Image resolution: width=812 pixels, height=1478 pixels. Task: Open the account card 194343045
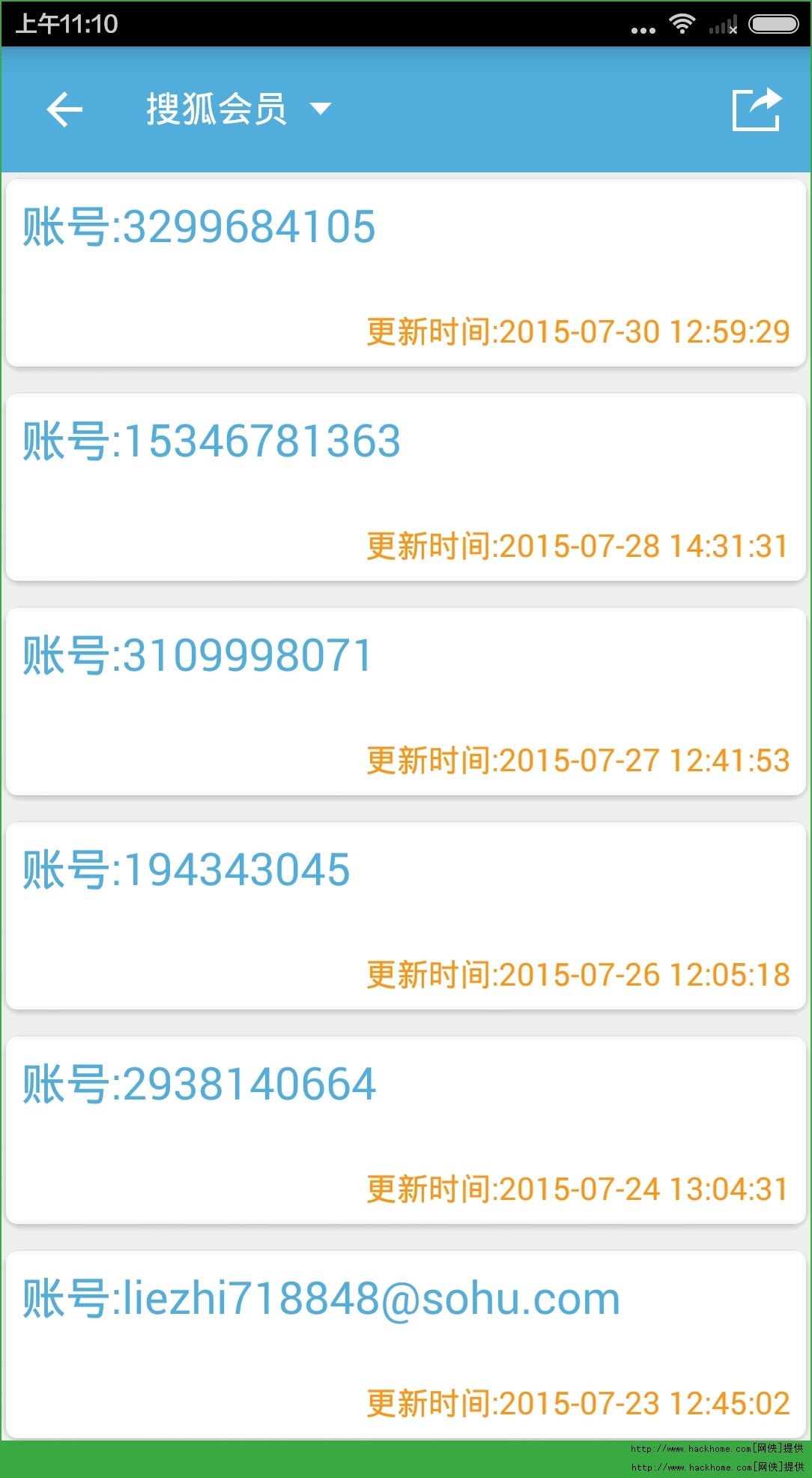click(405, 916)
